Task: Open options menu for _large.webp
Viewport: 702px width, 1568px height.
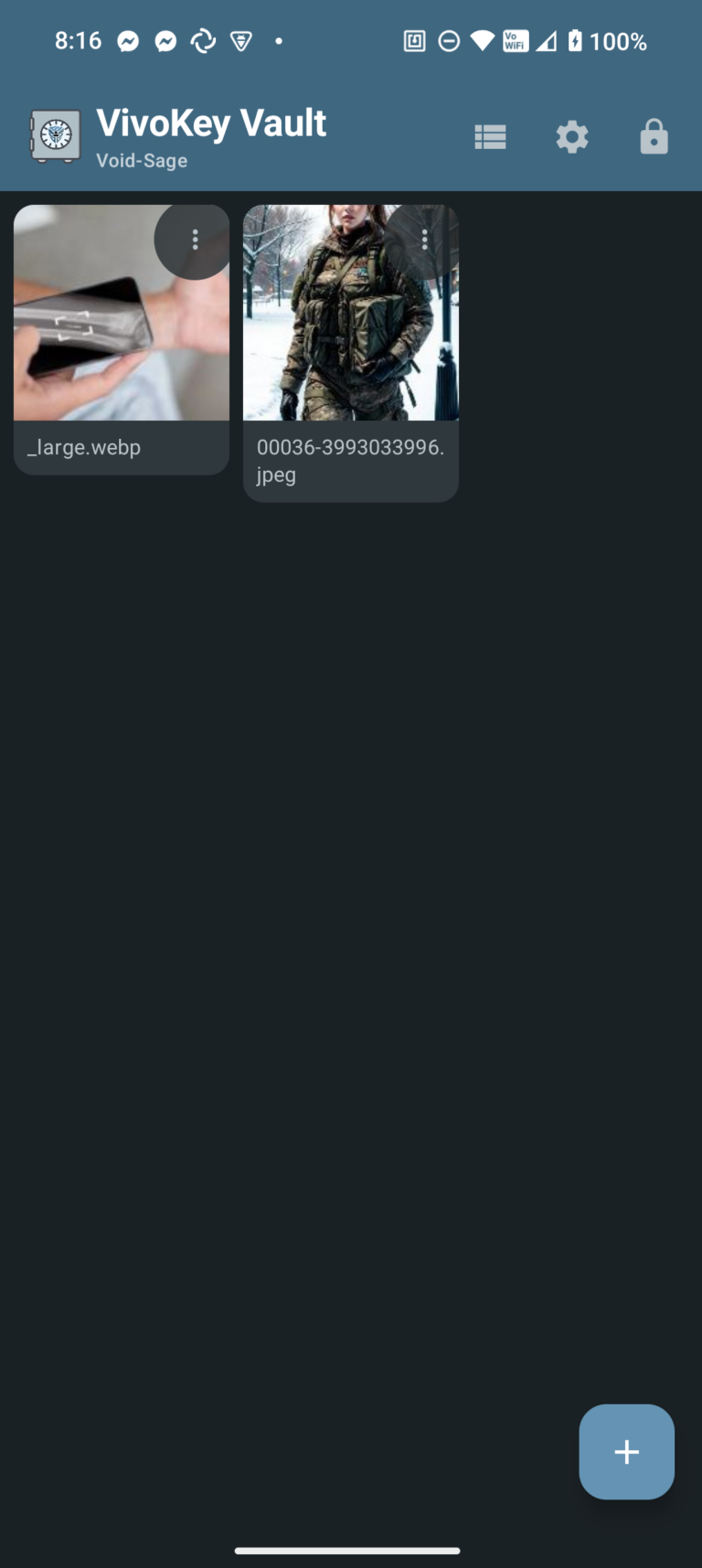Action: [x=195, y=240]
